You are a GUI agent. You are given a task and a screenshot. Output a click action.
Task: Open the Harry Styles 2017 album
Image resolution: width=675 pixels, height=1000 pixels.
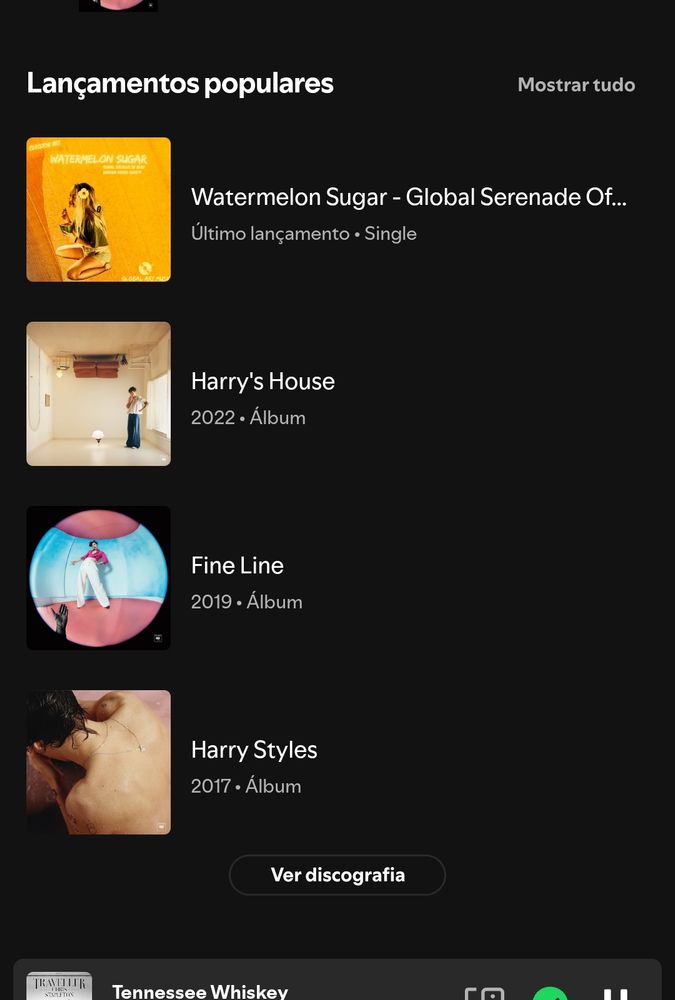point(338,762)
